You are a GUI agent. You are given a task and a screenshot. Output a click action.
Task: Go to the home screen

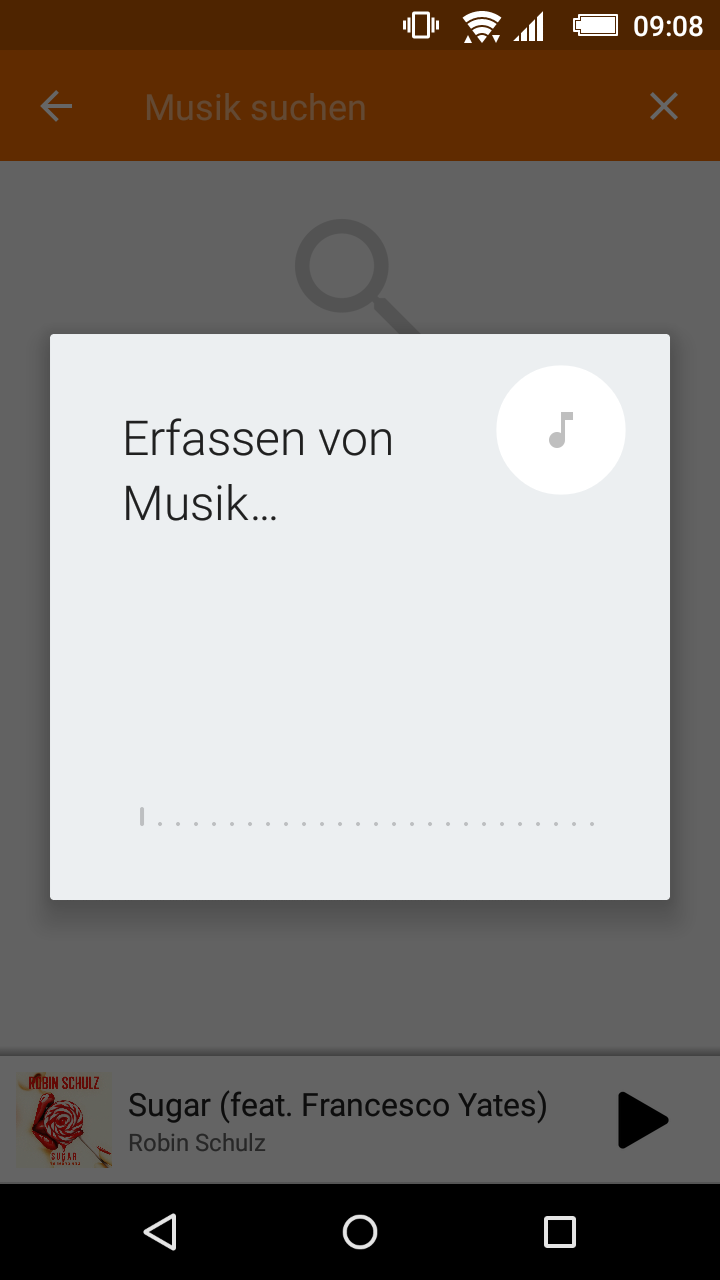360,1232
